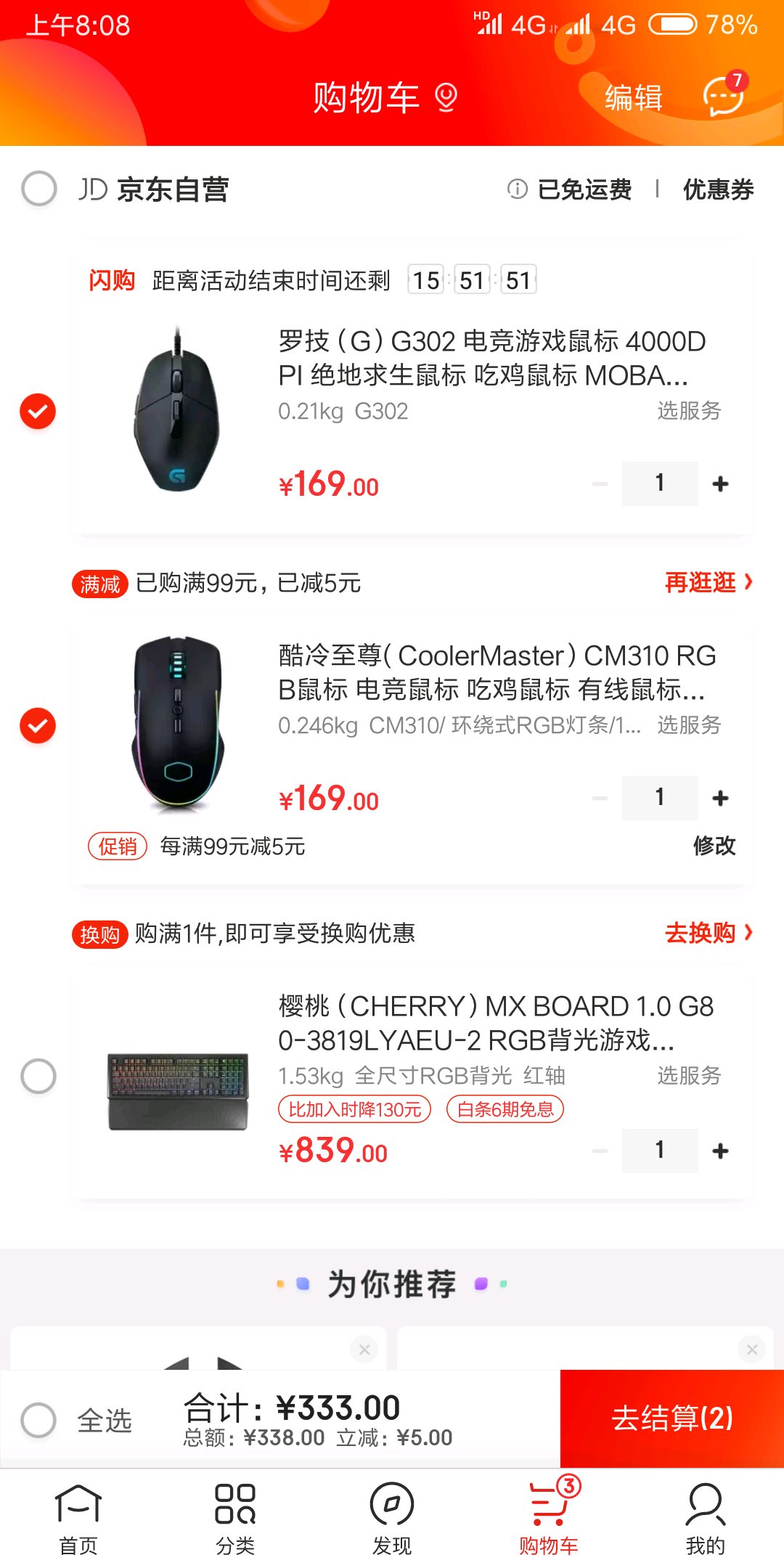Open the location pin beside 购物车
Screen dimensions: 784x1568
tap(446, 97)
